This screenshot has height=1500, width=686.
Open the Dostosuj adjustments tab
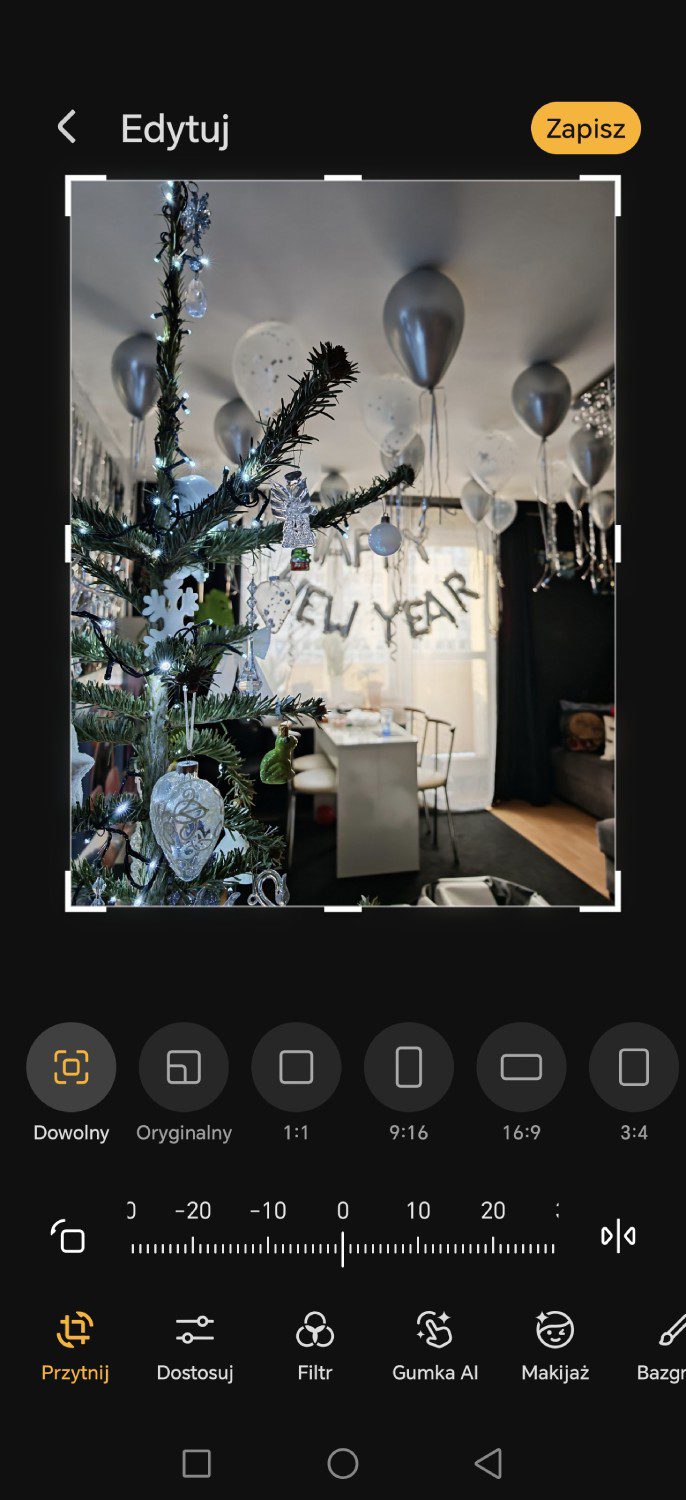195,1347
